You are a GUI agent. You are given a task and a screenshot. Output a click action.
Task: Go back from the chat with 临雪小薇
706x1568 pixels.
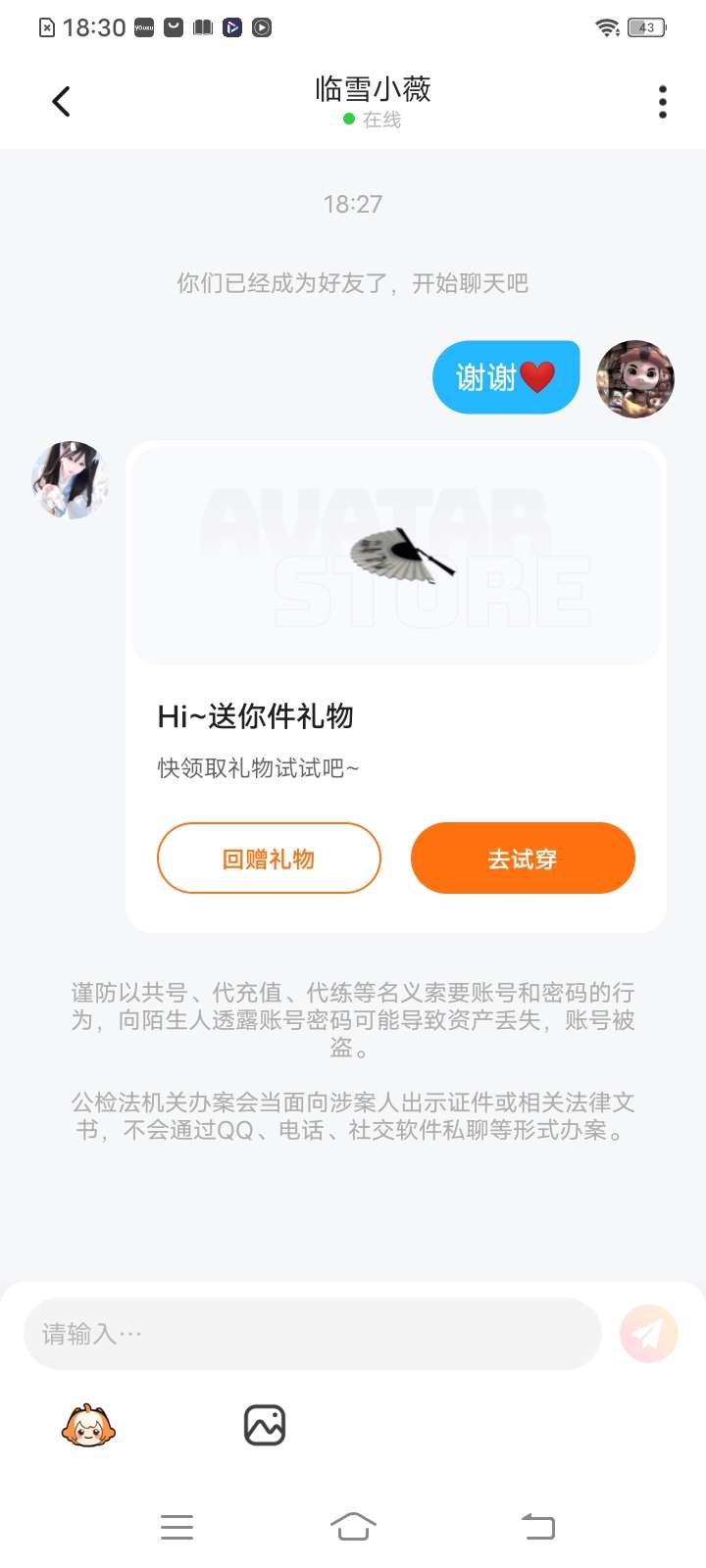click(x=61, y=101)
